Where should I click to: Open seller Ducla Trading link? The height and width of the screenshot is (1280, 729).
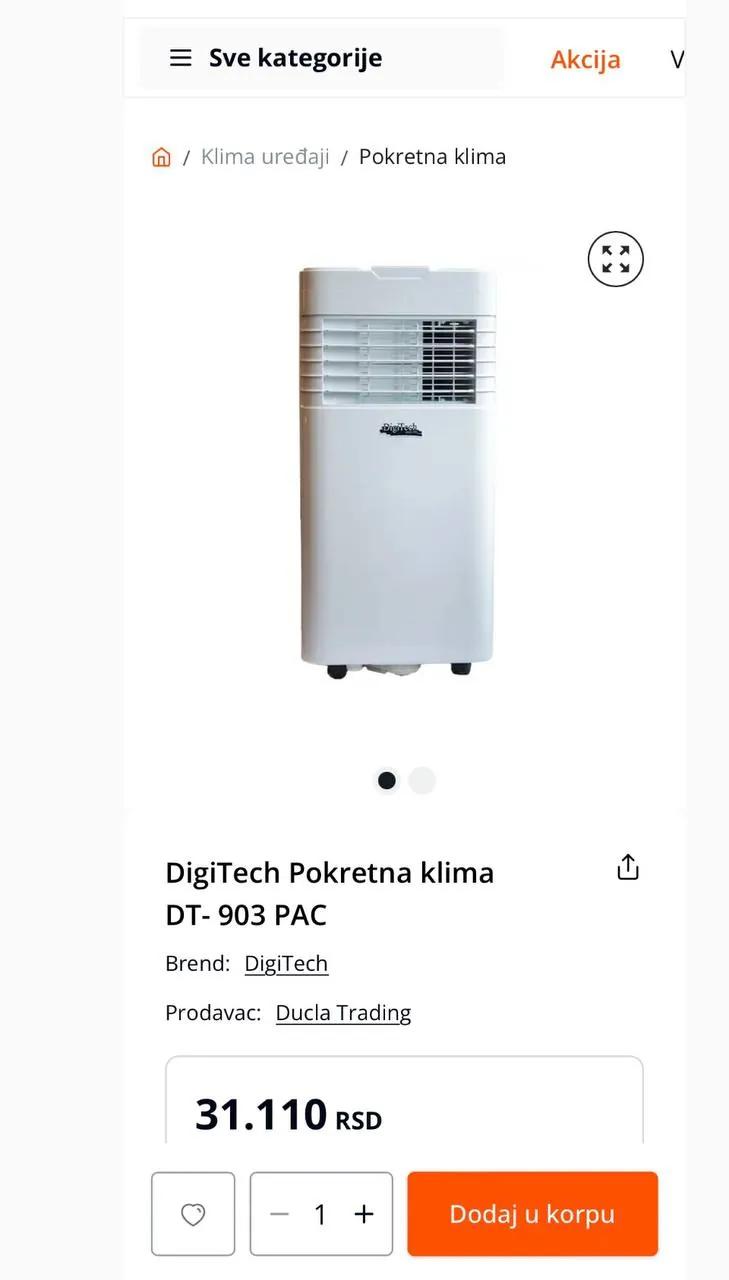[x=343, y=1013]
